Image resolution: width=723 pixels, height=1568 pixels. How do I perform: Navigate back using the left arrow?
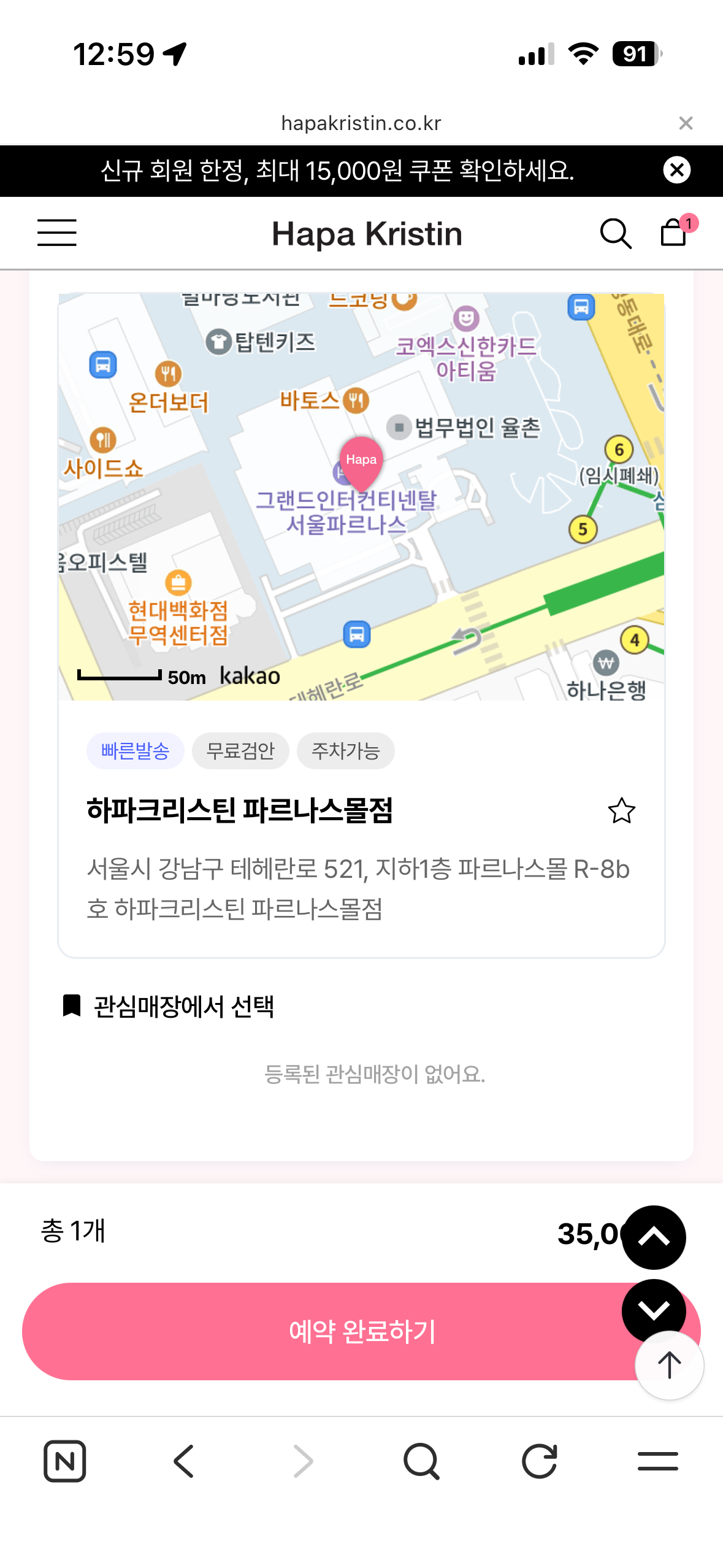point(183,1462)
